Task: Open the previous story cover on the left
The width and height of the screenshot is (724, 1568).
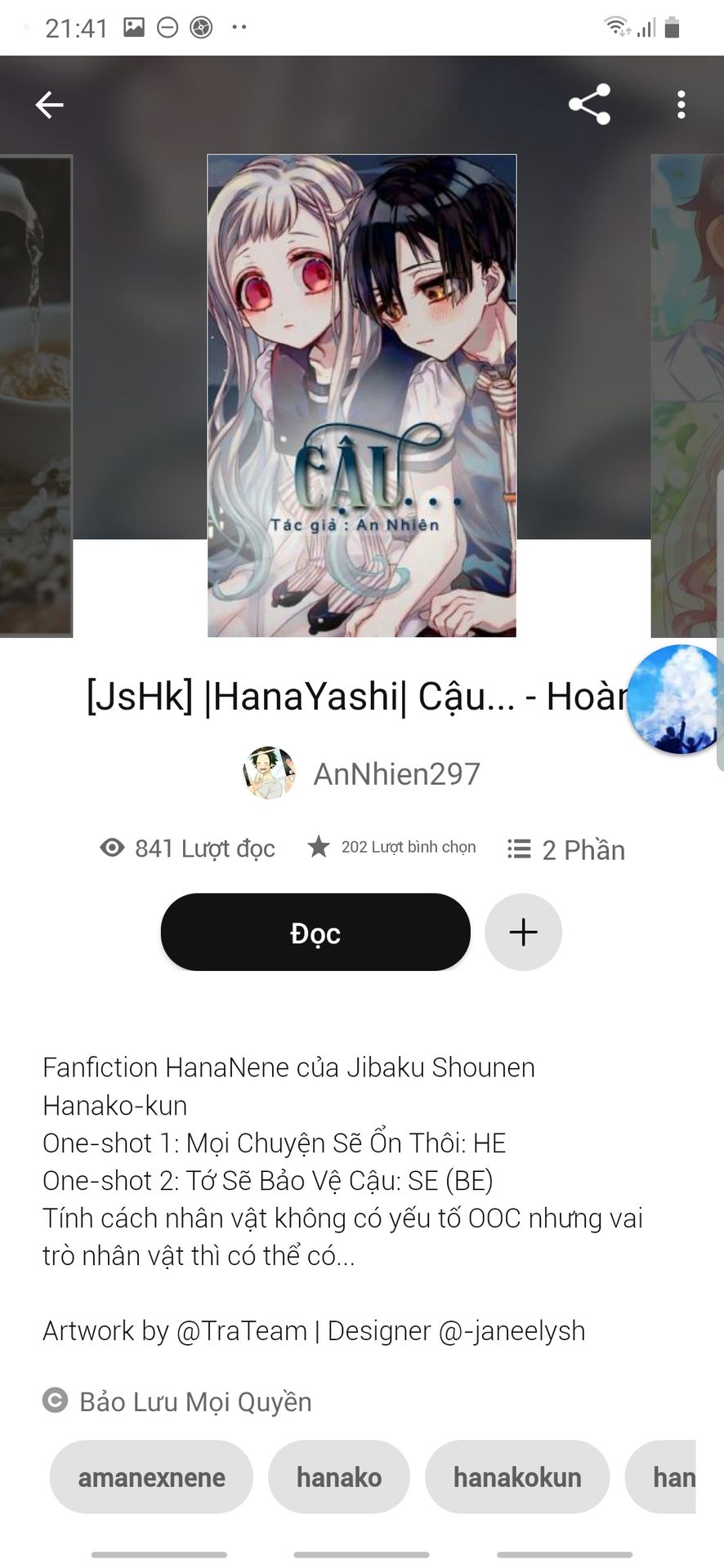Action: pos(36,395)
